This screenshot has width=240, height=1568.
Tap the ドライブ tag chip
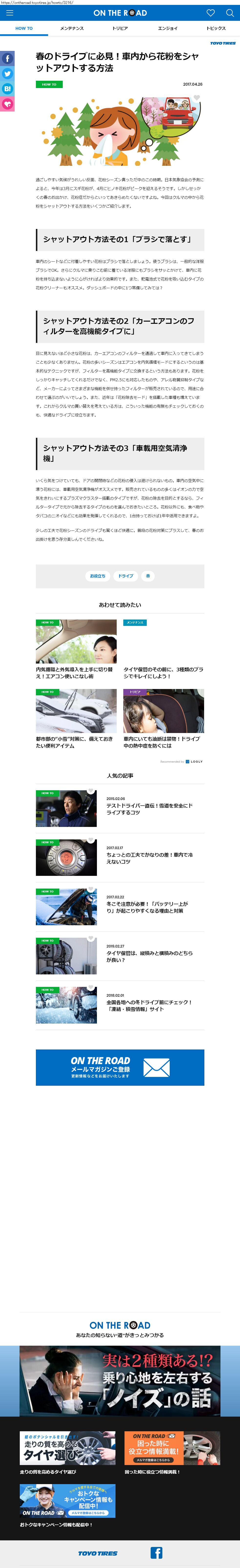click(x=126, y=576)
